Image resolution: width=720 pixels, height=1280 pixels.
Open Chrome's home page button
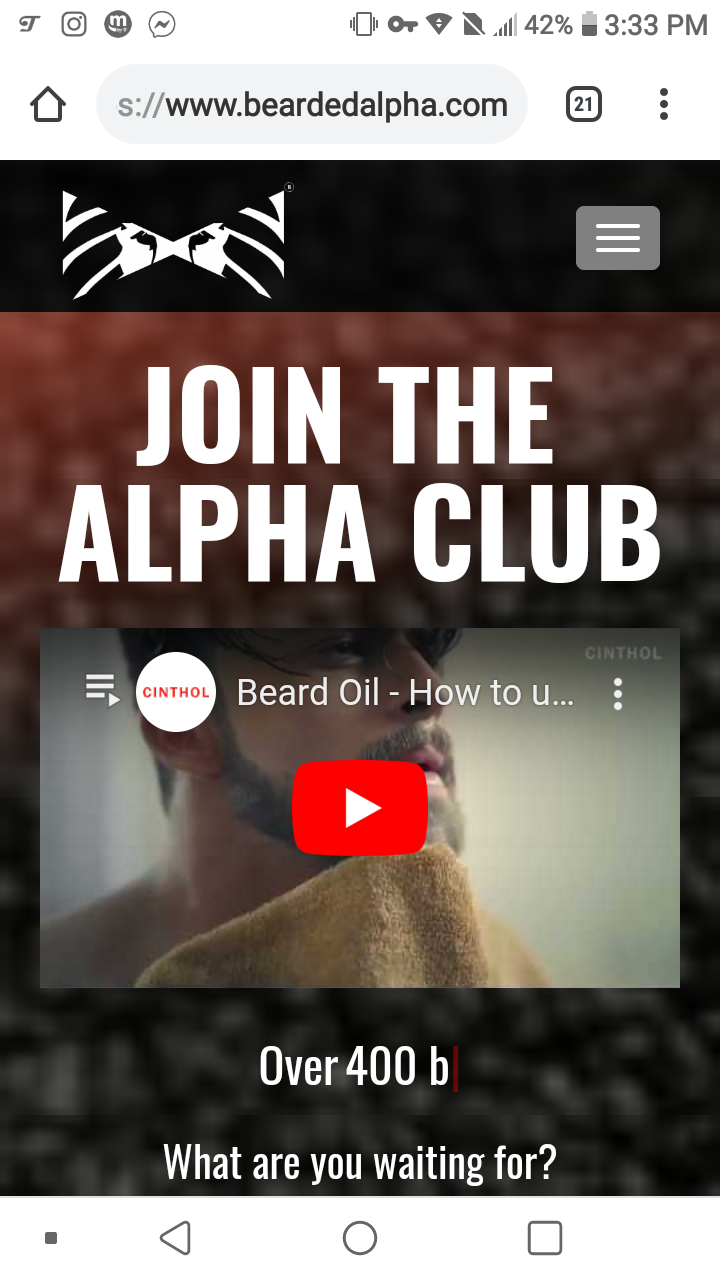coord(48,104)
